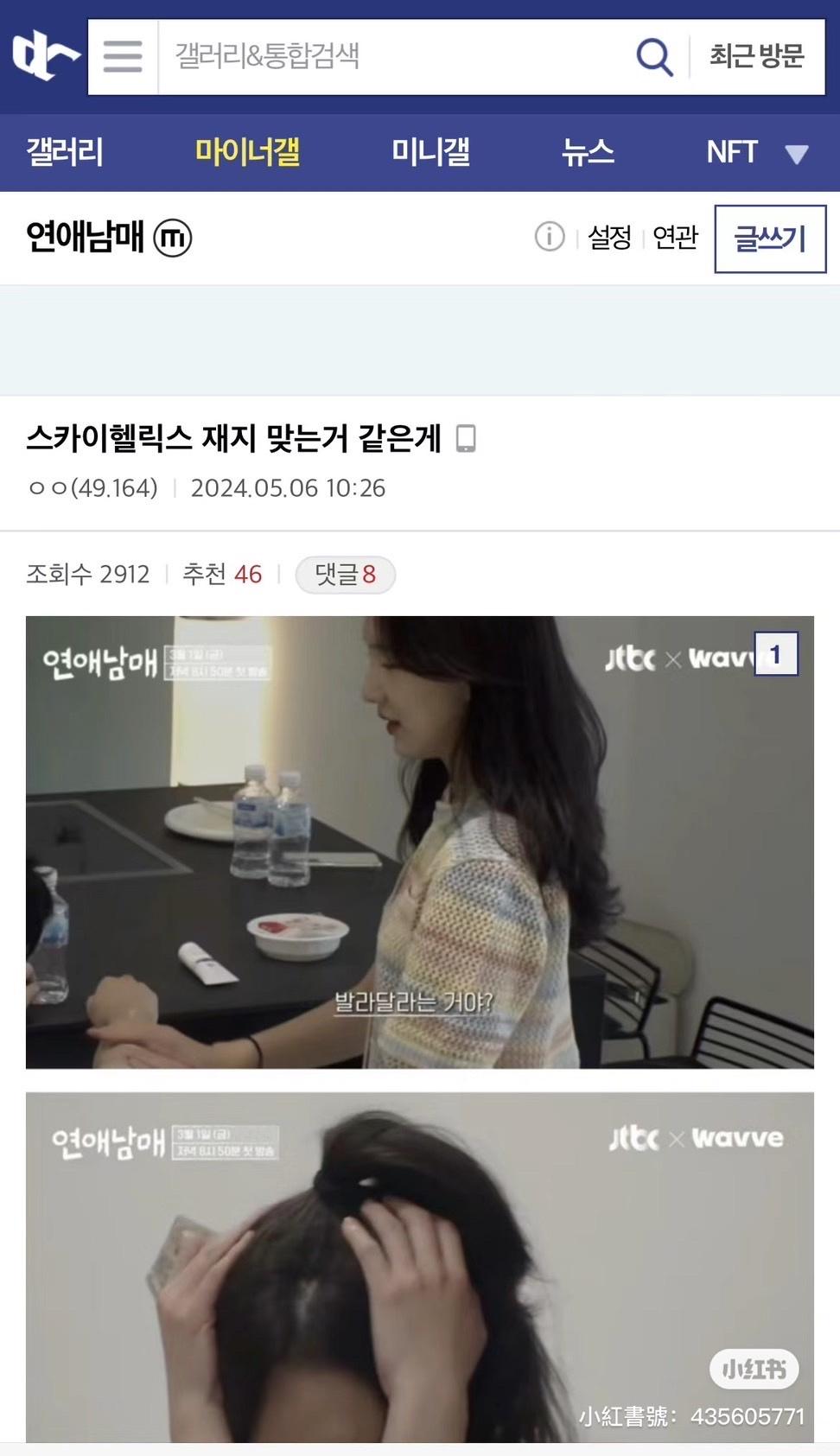Open the 뉴스 tab
Viewport: 840px width, 1456px height.
coord(588,153)
